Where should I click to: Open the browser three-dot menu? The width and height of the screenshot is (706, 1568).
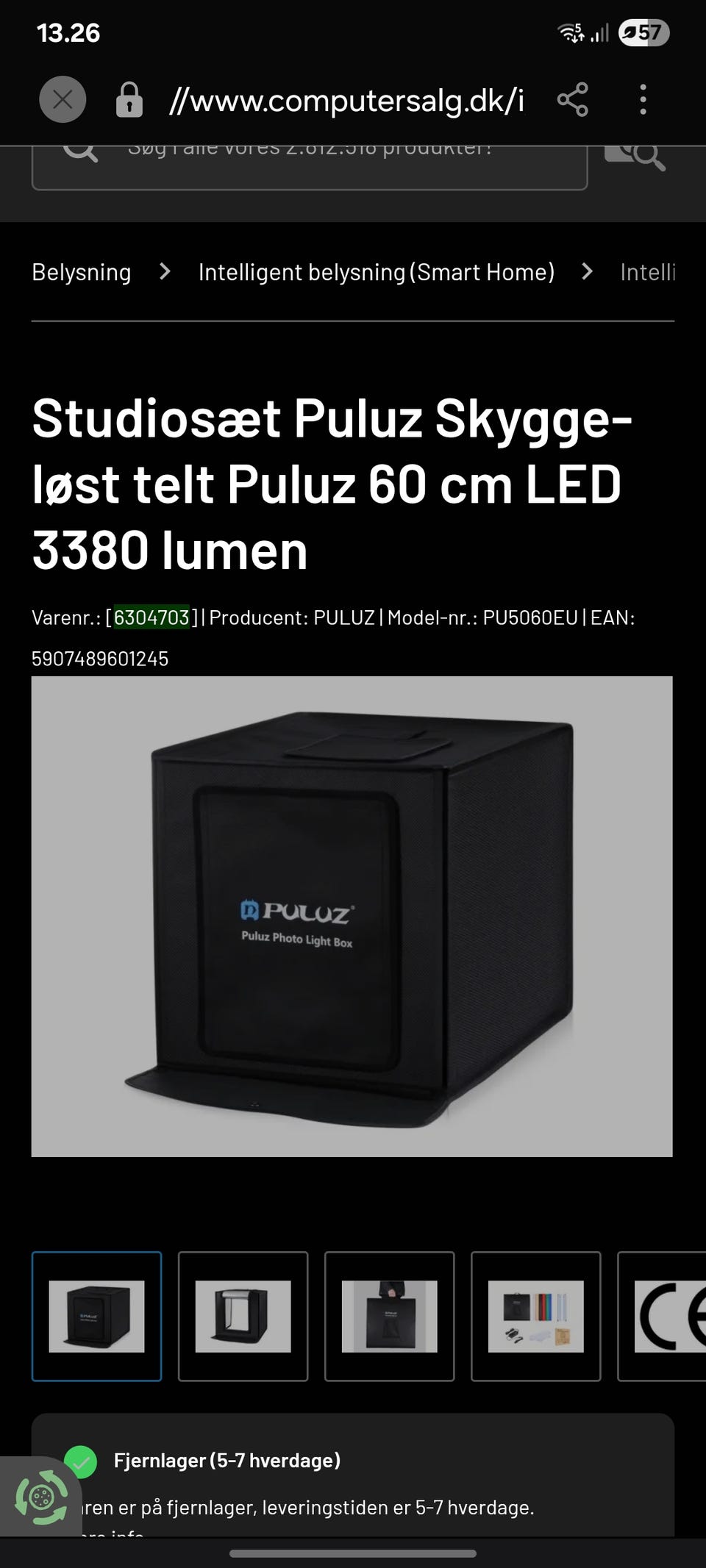642,99
